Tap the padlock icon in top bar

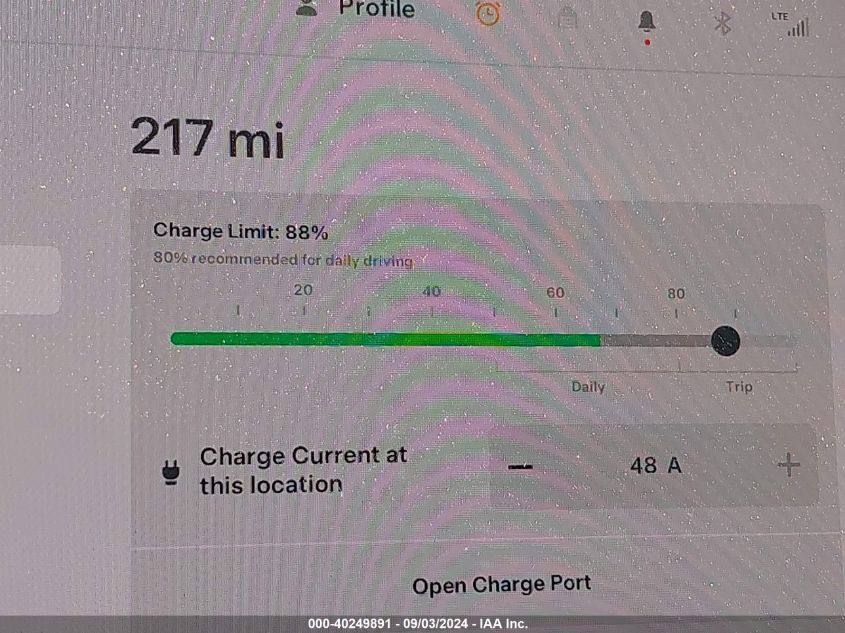(x=569, y=17)
